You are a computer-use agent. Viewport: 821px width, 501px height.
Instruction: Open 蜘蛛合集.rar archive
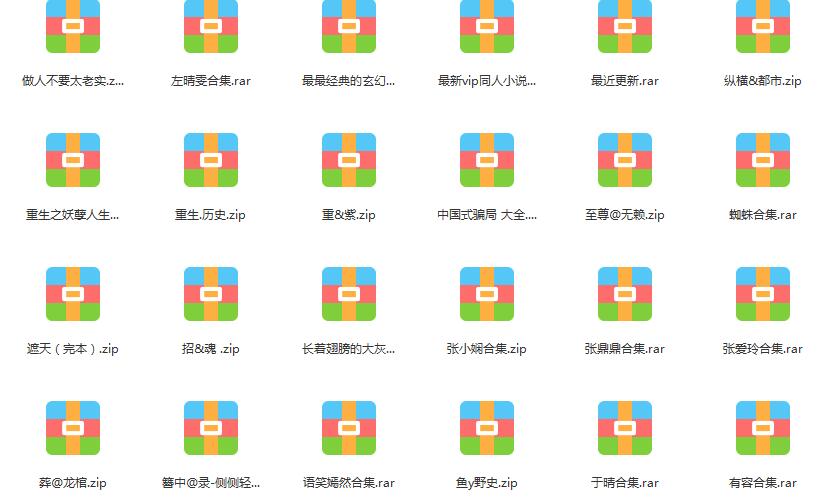[x=763, y=160]
